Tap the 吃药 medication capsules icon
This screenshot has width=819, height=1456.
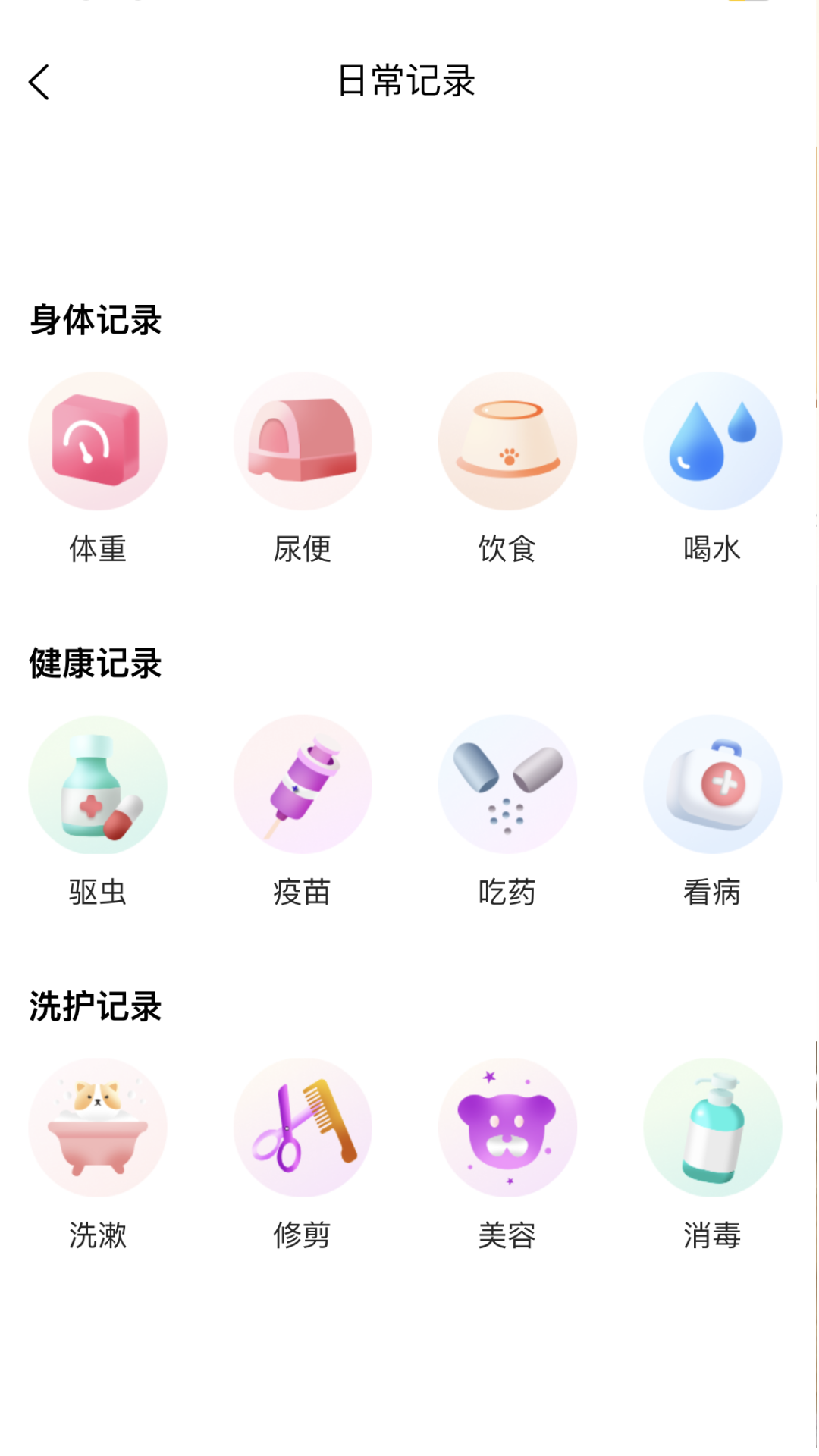point(507,784)
